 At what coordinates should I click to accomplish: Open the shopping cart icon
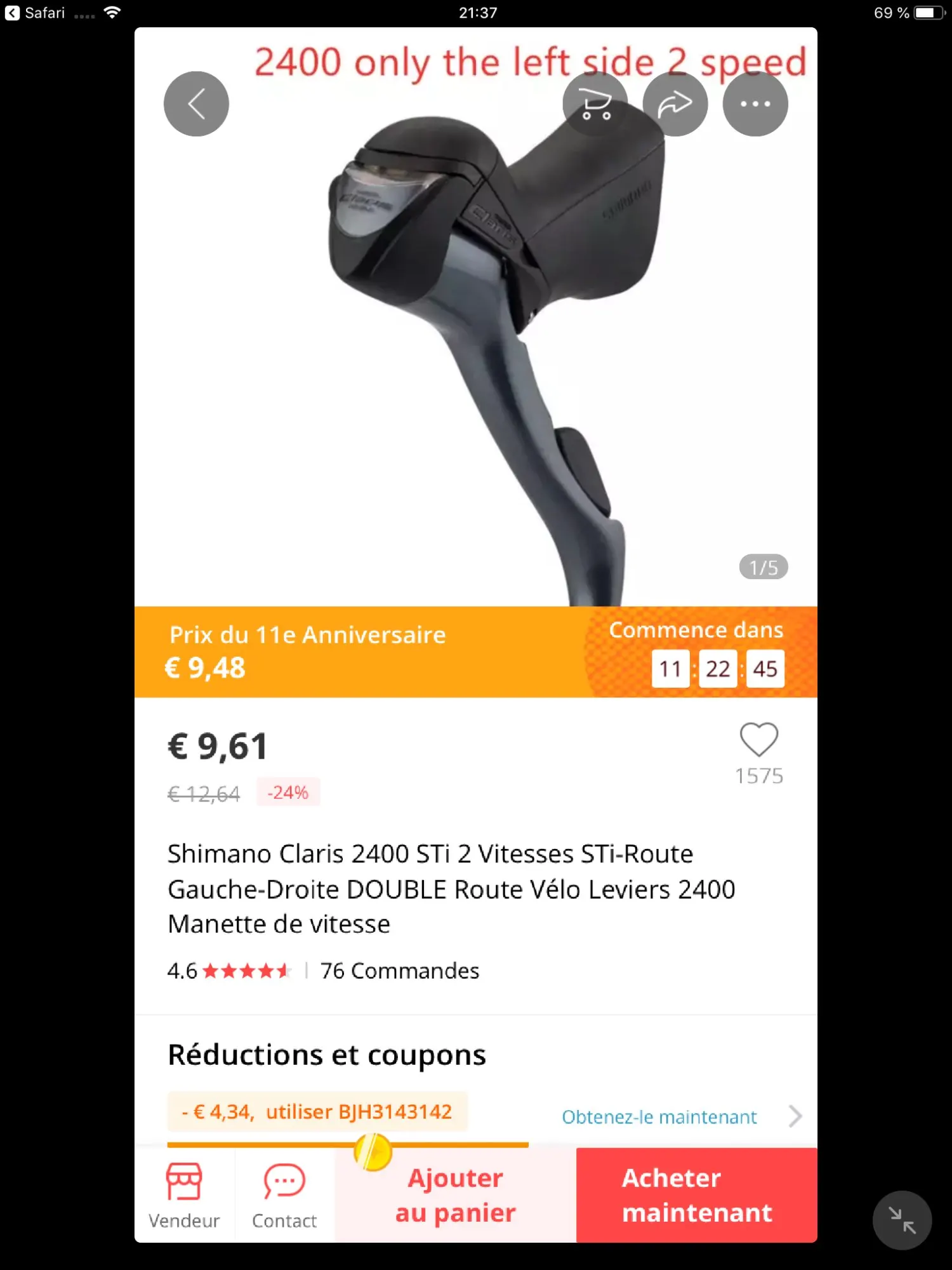[595, 104]
